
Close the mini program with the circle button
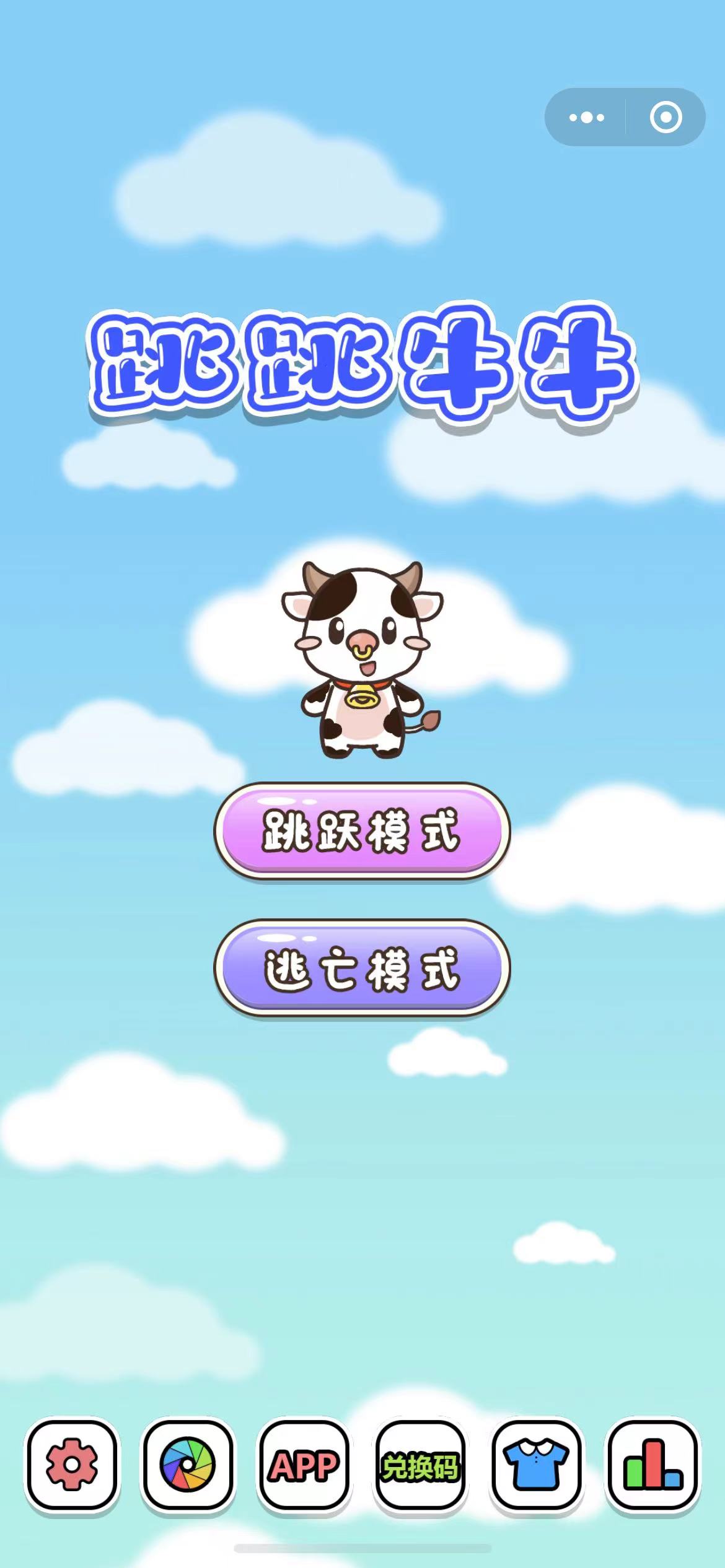pos(666,117)
